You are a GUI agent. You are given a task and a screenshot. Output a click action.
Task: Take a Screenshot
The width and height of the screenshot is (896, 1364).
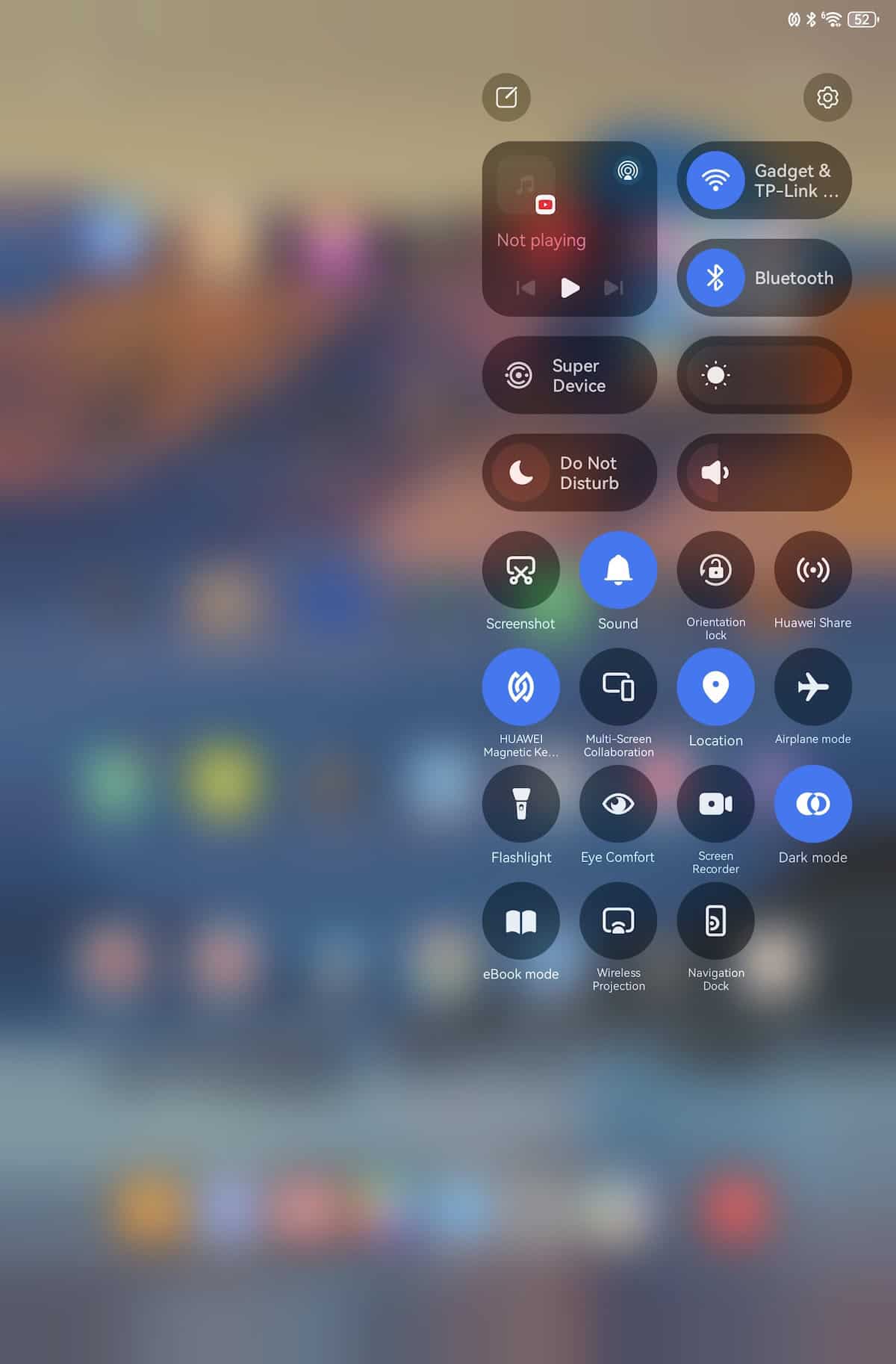(x=520, y=570)
